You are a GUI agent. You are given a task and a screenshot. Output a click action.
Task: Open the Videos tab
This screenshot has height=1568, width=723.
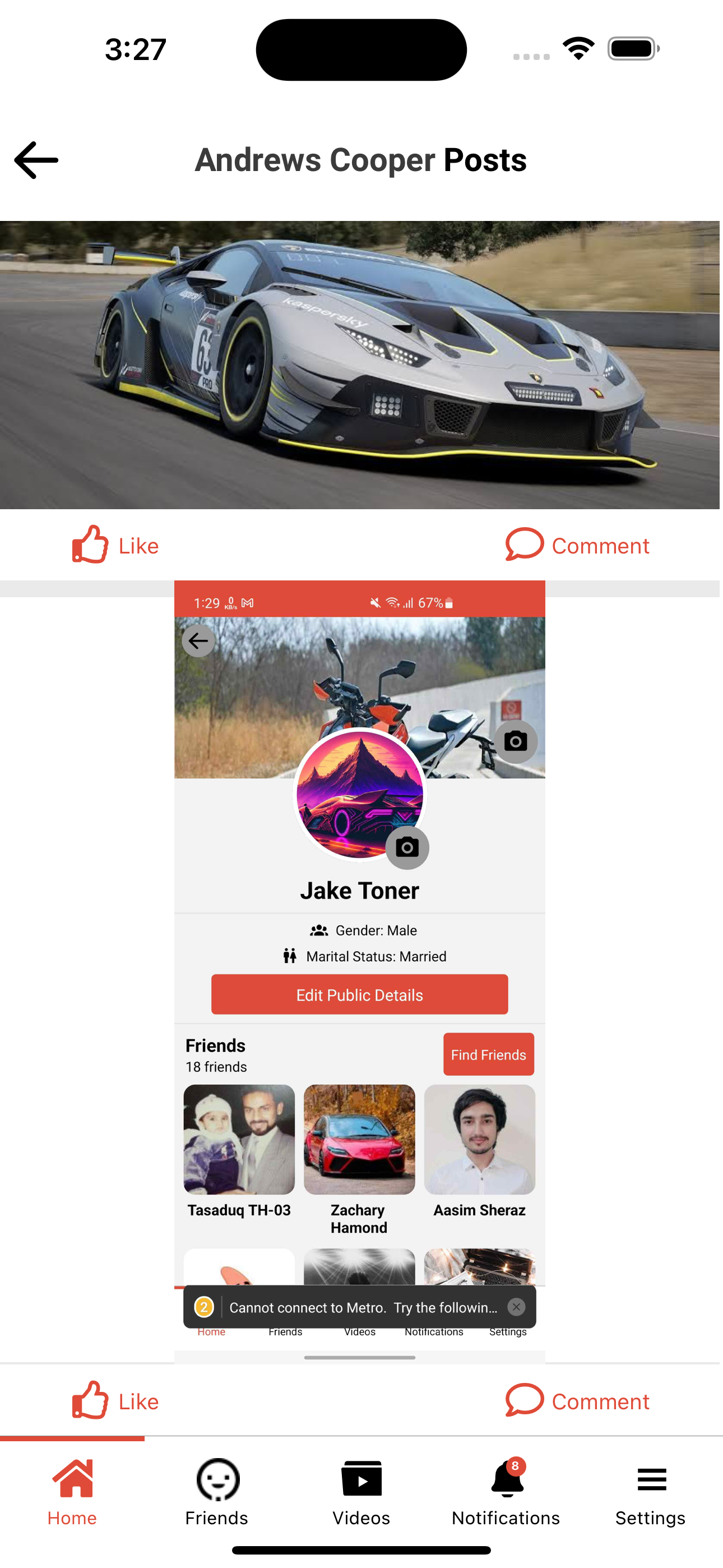click(361, 1491)
